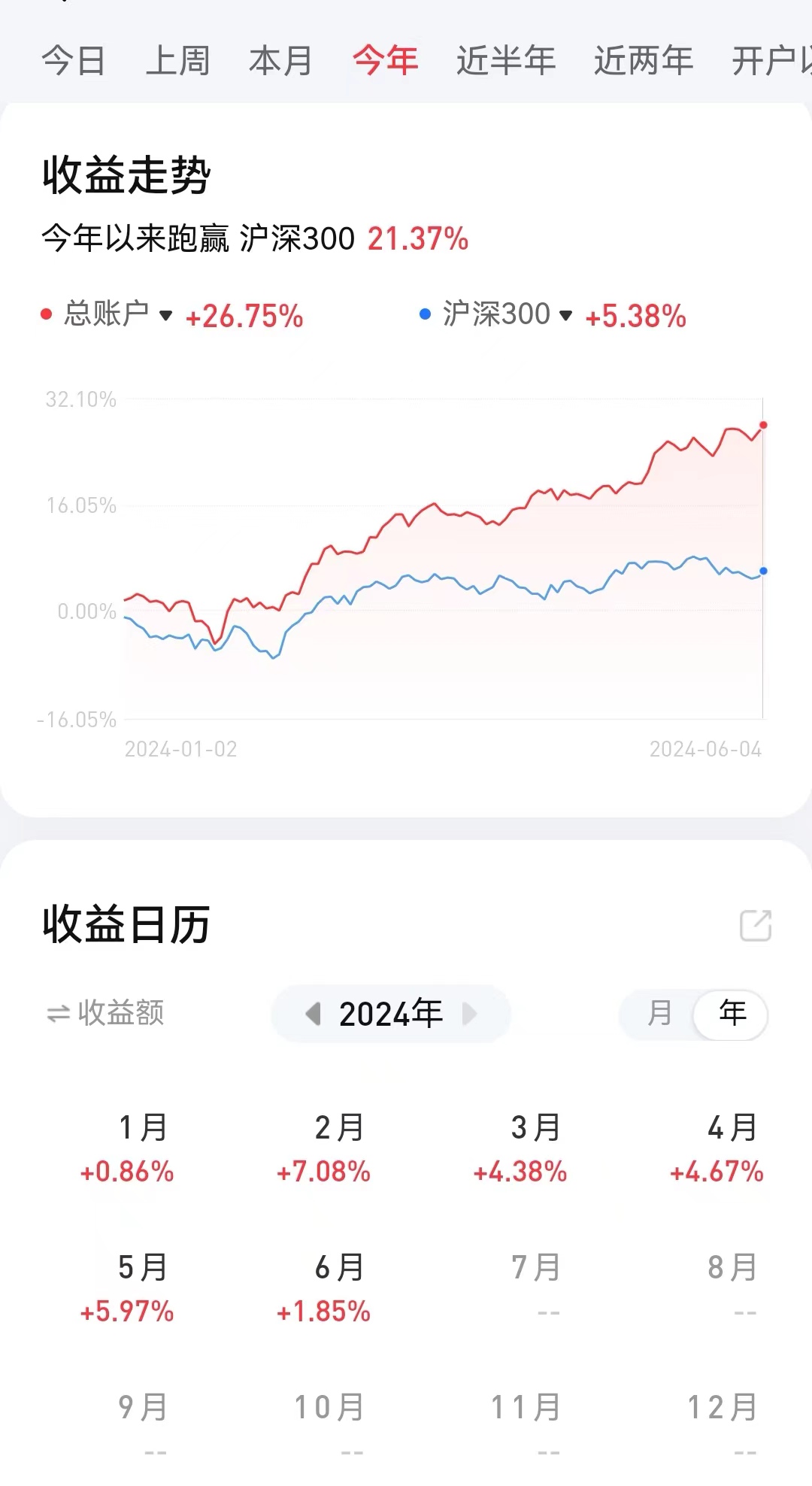The height and width of the screenshot is (1486, 812).
Task: Switch calendar to 月 view
Action: 659,1014
